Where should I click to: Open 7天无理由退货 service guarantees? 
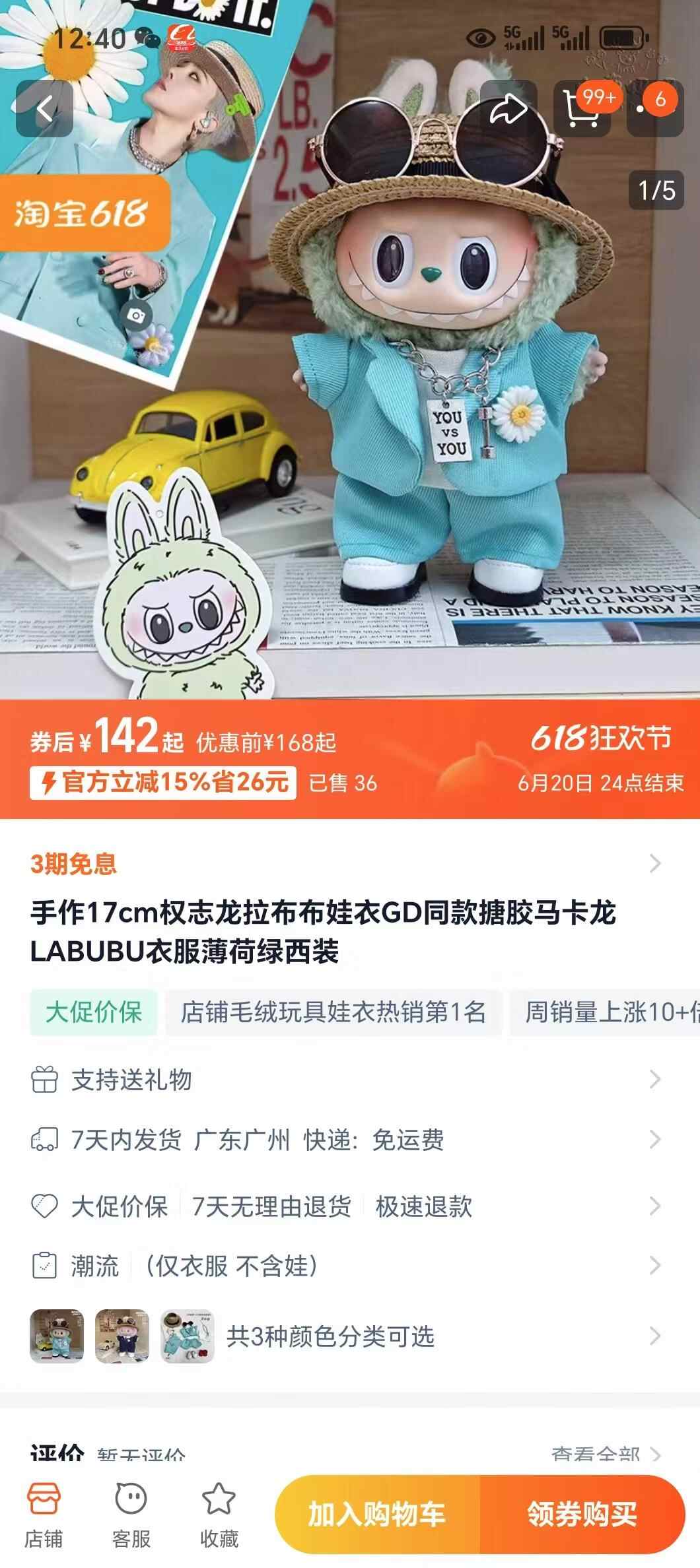(x=271, y=1206)
